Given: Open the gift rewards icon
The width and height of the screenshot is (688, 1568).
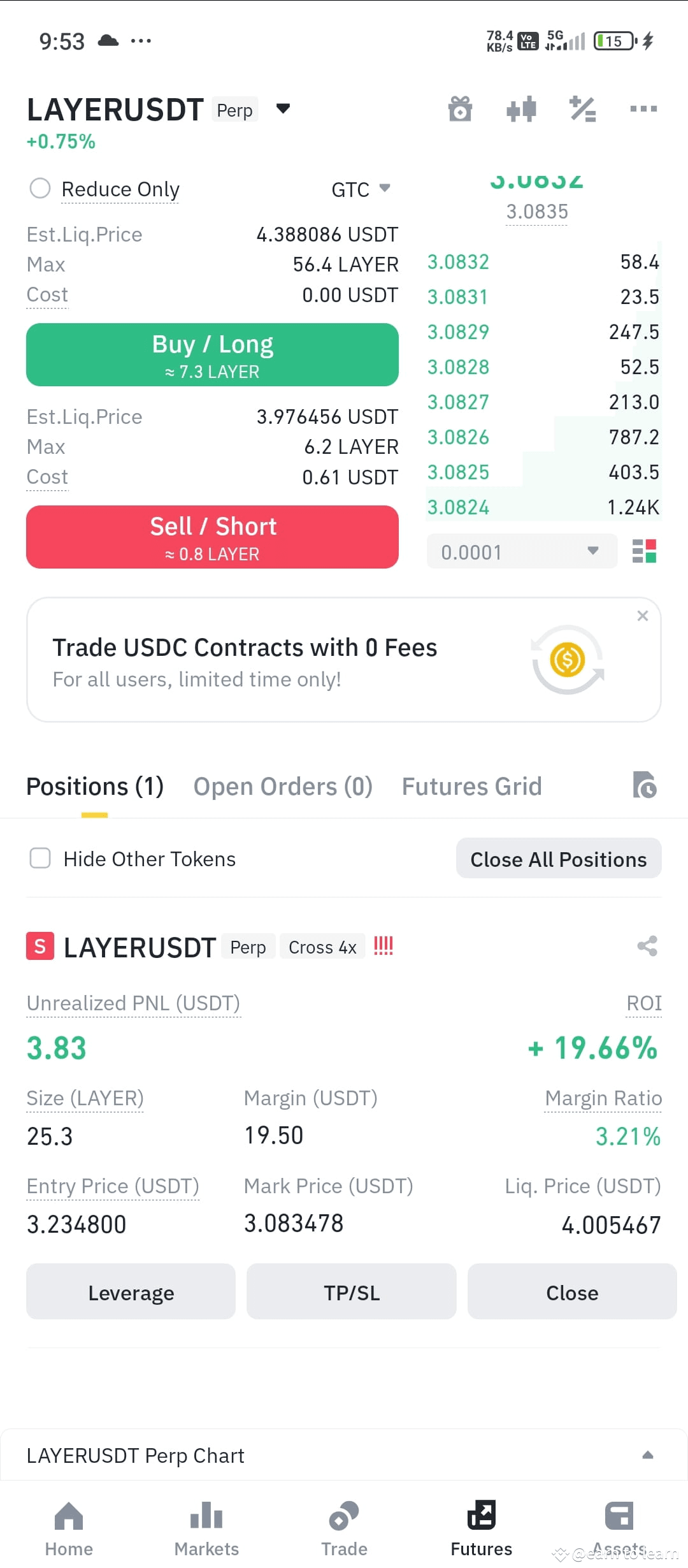Looking at the screenshot, I should tap(460, 108).
